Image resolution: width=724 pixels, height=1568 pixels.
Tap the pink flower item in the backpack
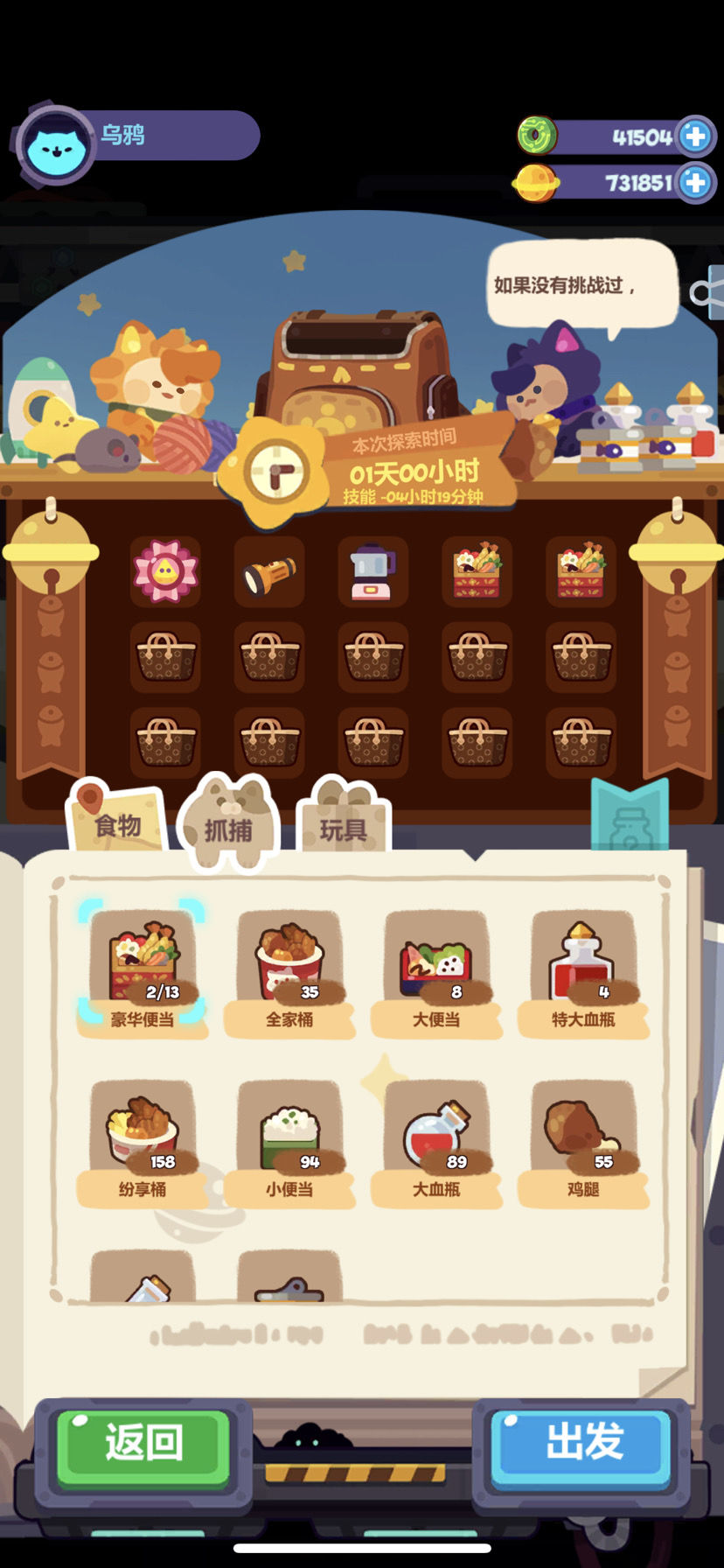[165, 572]
